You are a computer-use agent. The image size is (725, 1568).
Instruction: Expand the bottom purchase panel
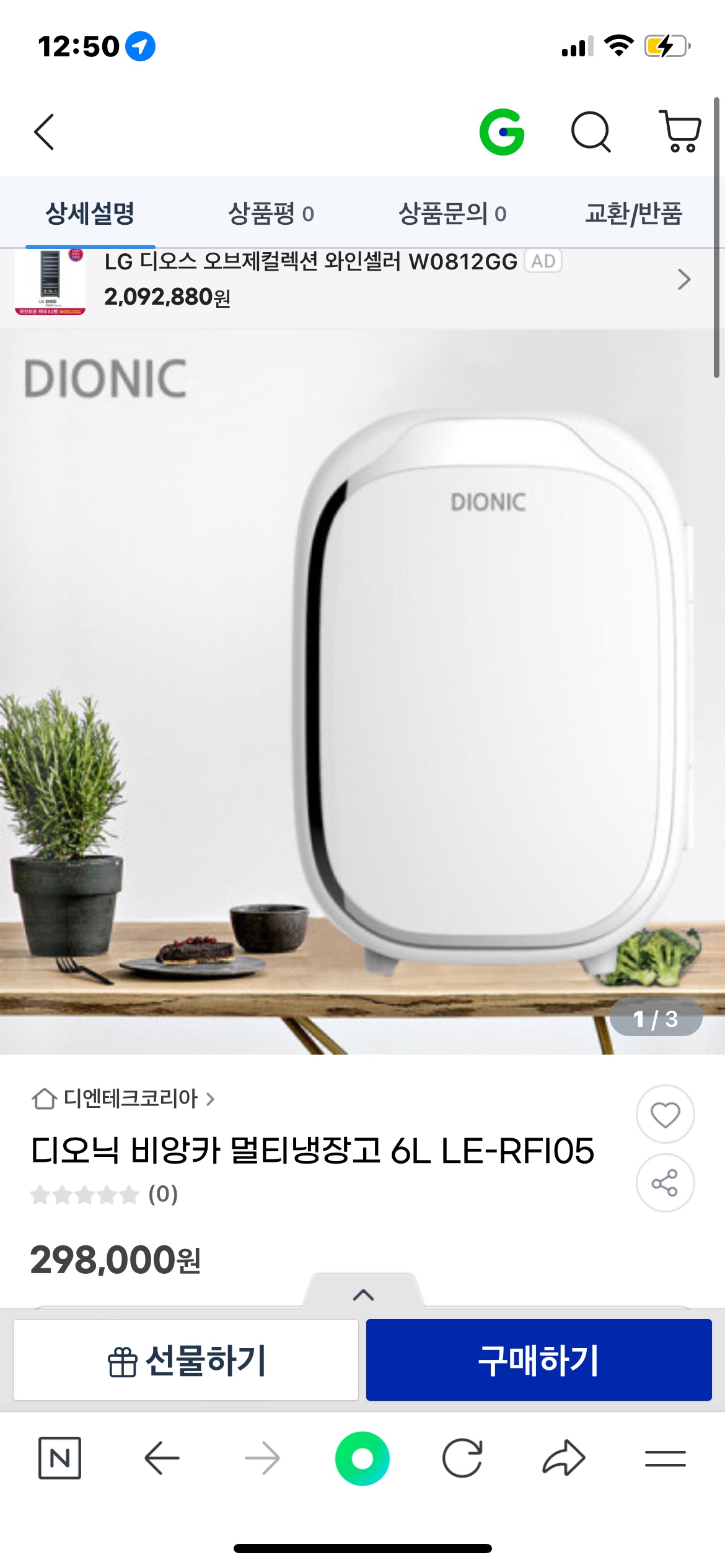coord(363,1294)
